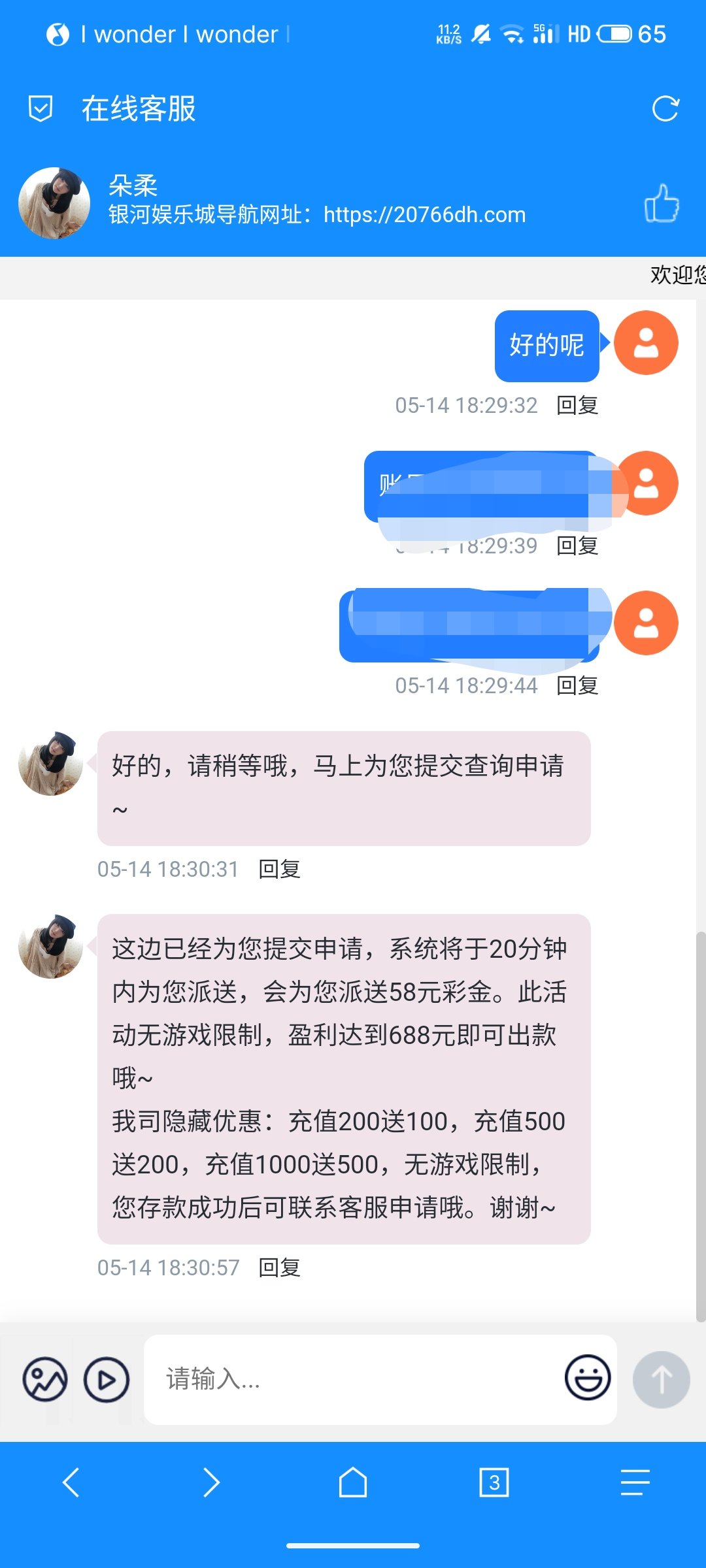Viewport: 706px width, 1568px height.
Task: Reply to the 好的呢 message
Action: point(577,405)
